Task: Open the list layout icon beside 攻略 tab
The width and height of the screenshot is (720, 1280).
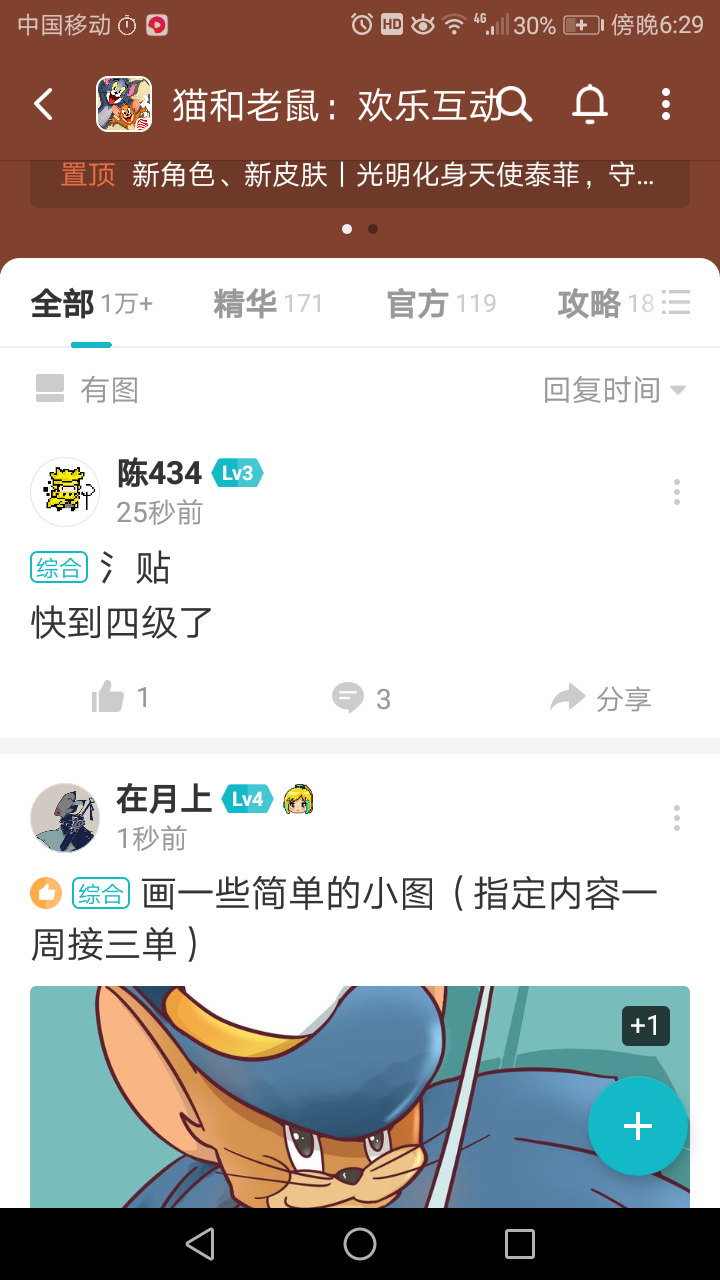Action: coord(676,303)
